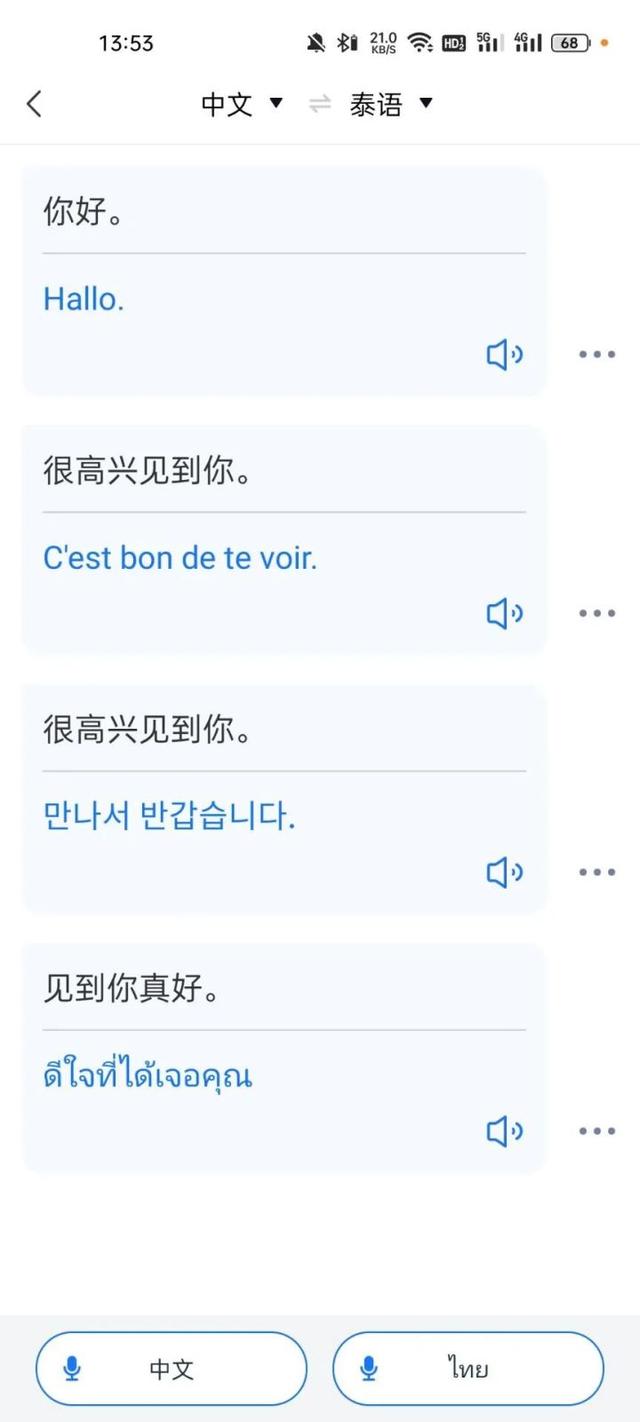Open more options for the Thai translation card
The image size is (640, 1422).
[x=597, y=1131]
